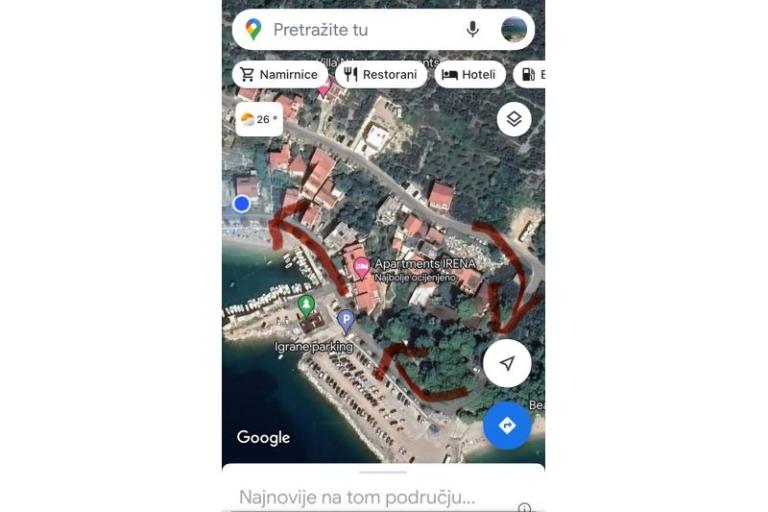
Task: Start voice search with the microphone
Action: (473, 30)
